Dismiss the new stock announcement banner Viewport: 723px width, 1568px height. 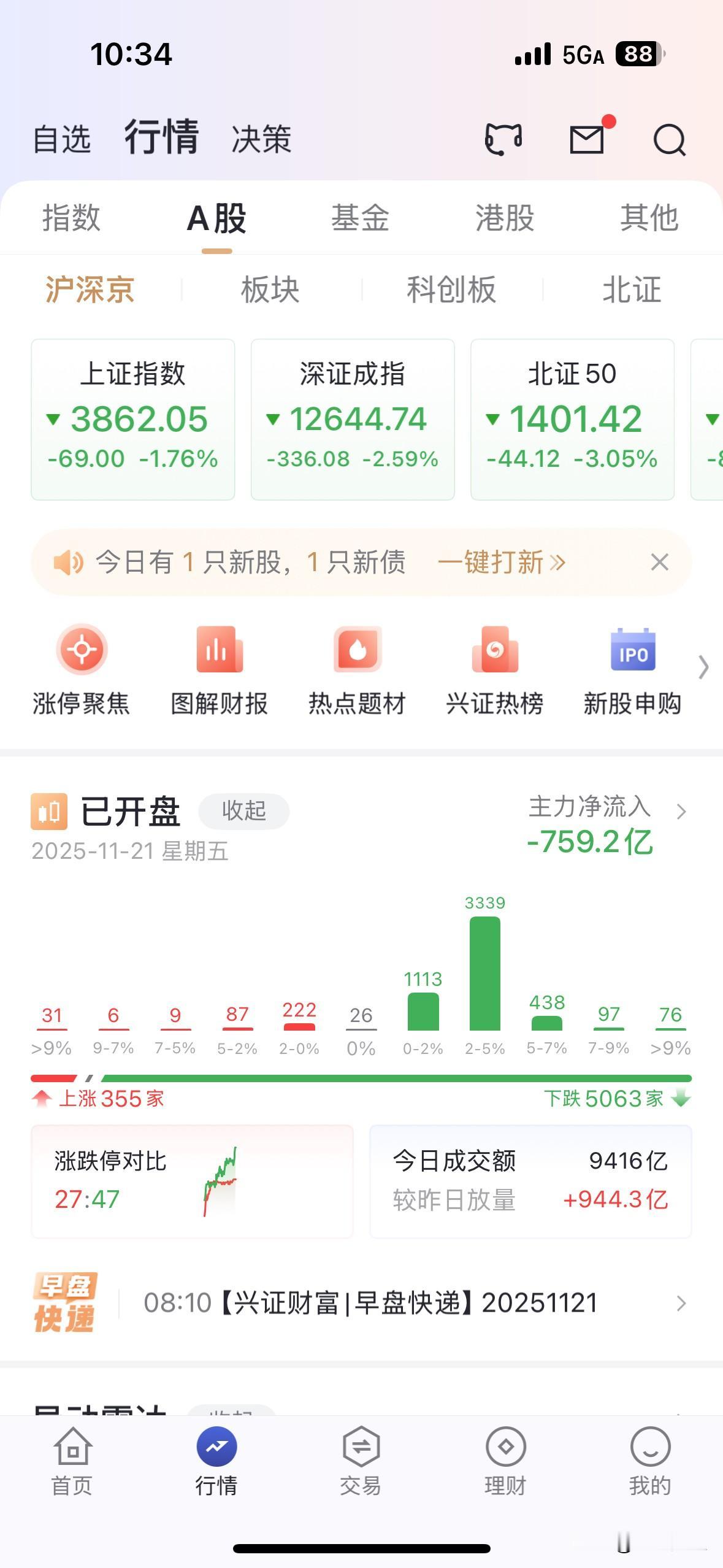[x=660, y=563]
